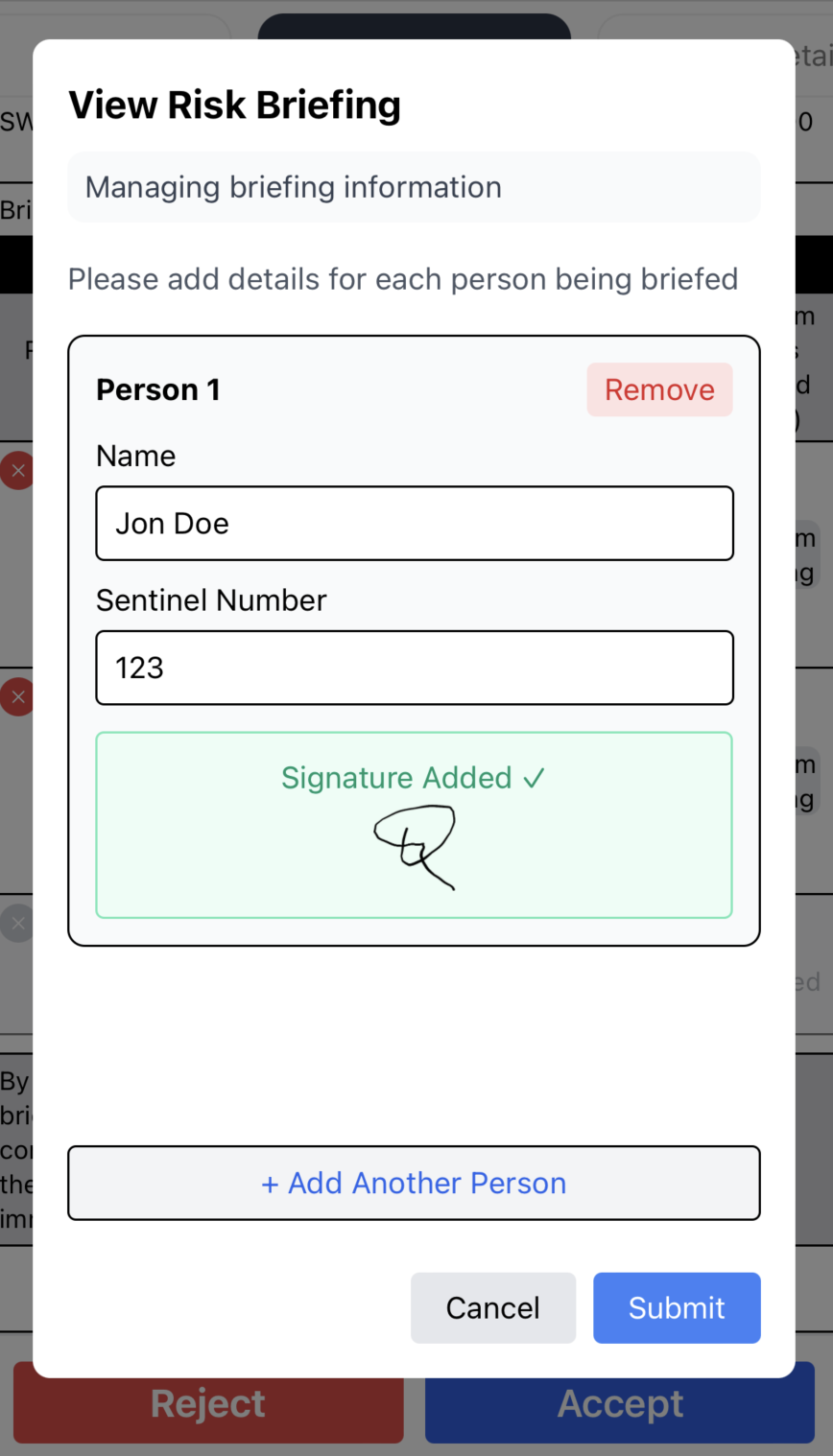
Task: Add another person to the briefing
Action: coord(414,1183)
